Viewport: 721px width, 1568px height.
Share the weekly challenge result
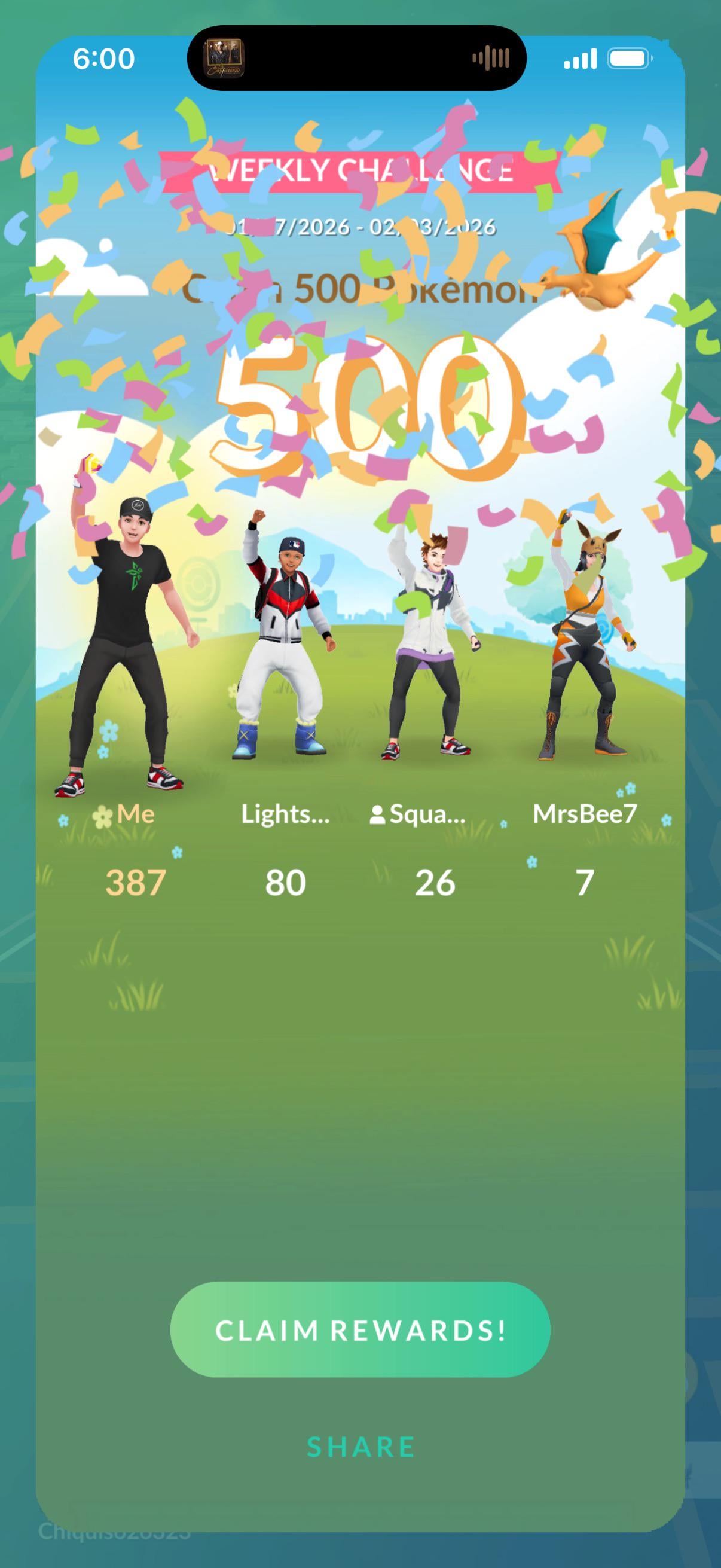(x=361, y=1447)
